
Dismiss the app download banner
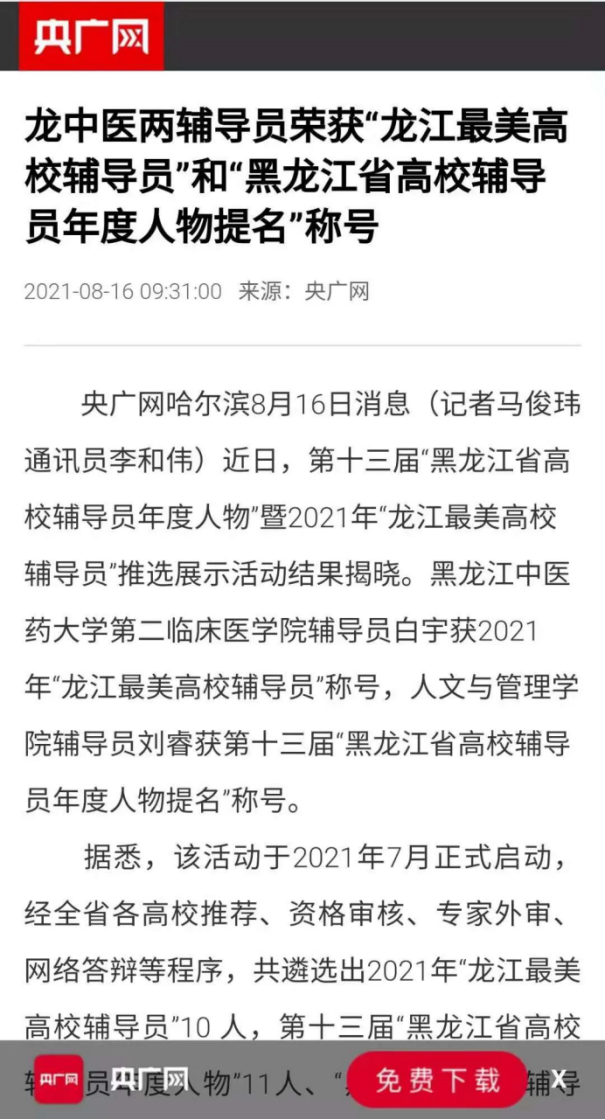point(559,1079)
